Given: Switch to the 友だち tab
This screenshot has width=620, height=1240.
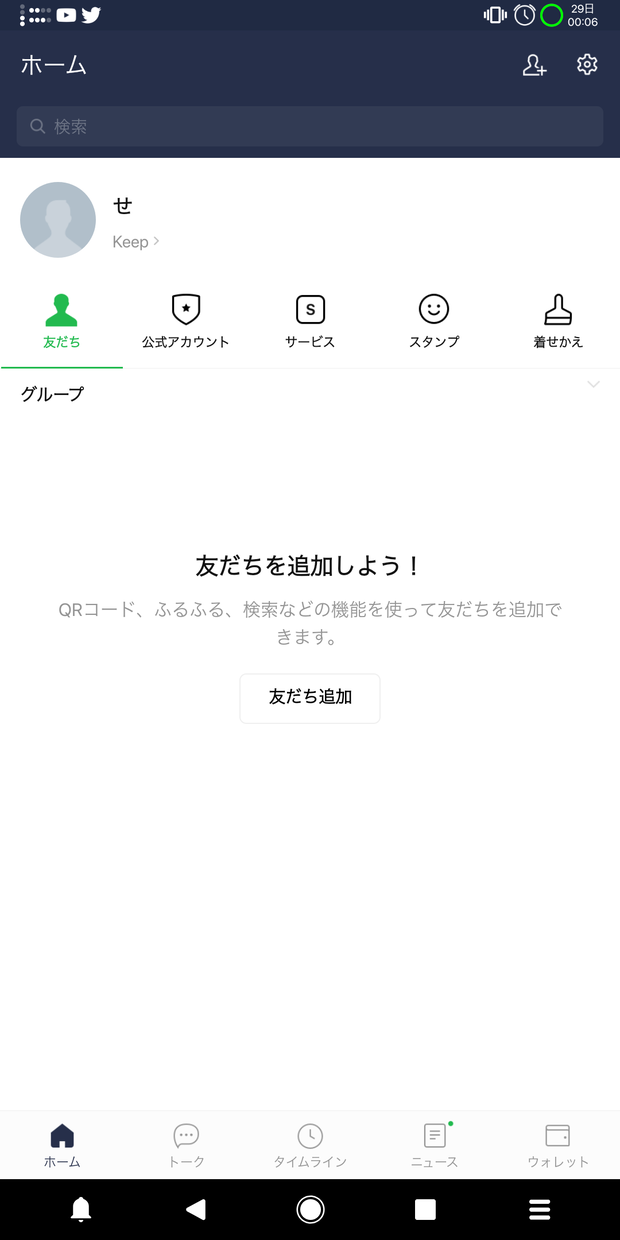Looking at the screenshot, I should point(62,322).
